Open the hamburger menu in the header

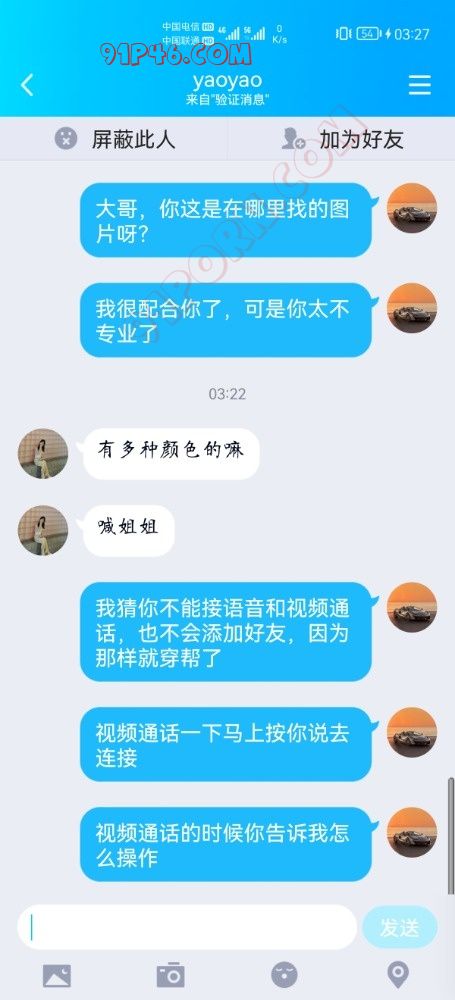419,85
